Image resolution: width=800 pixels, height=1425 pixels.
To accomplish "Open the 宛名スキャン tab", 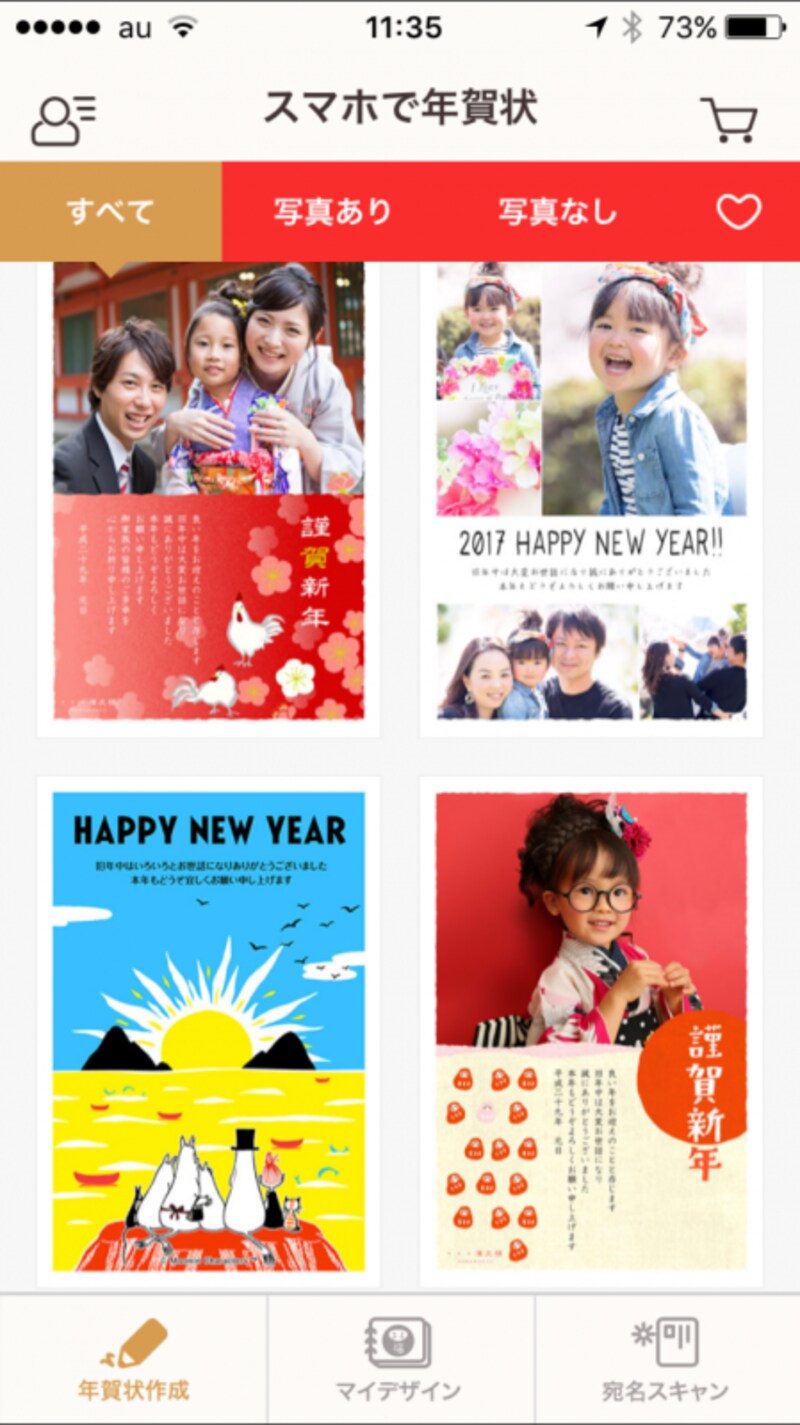I will [665, 1360].
